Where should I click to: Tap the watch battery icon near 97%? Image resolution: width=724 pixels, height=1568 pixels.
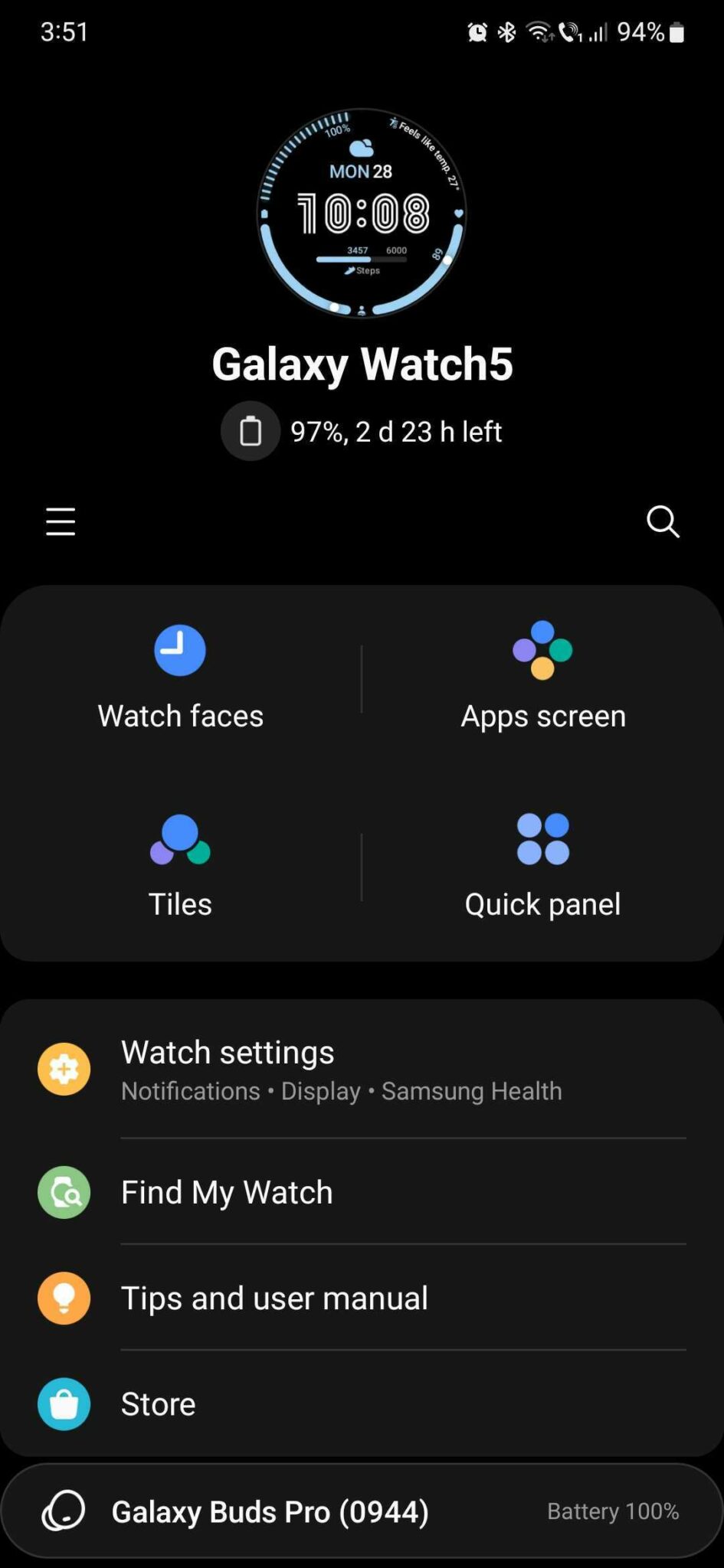[250, 431]
